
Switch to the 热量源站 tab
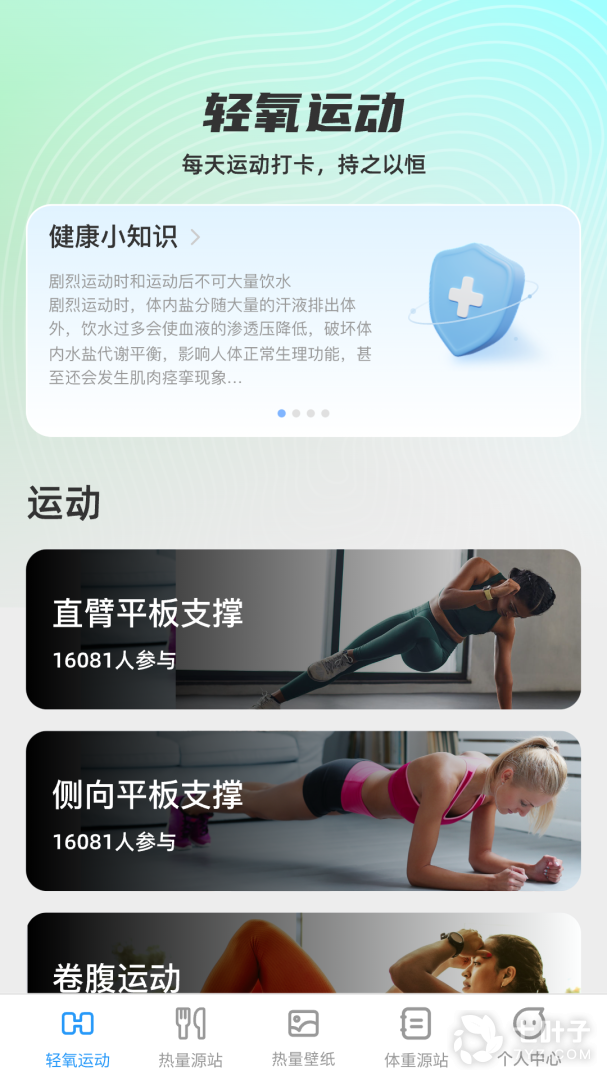tap(190, 1037)
